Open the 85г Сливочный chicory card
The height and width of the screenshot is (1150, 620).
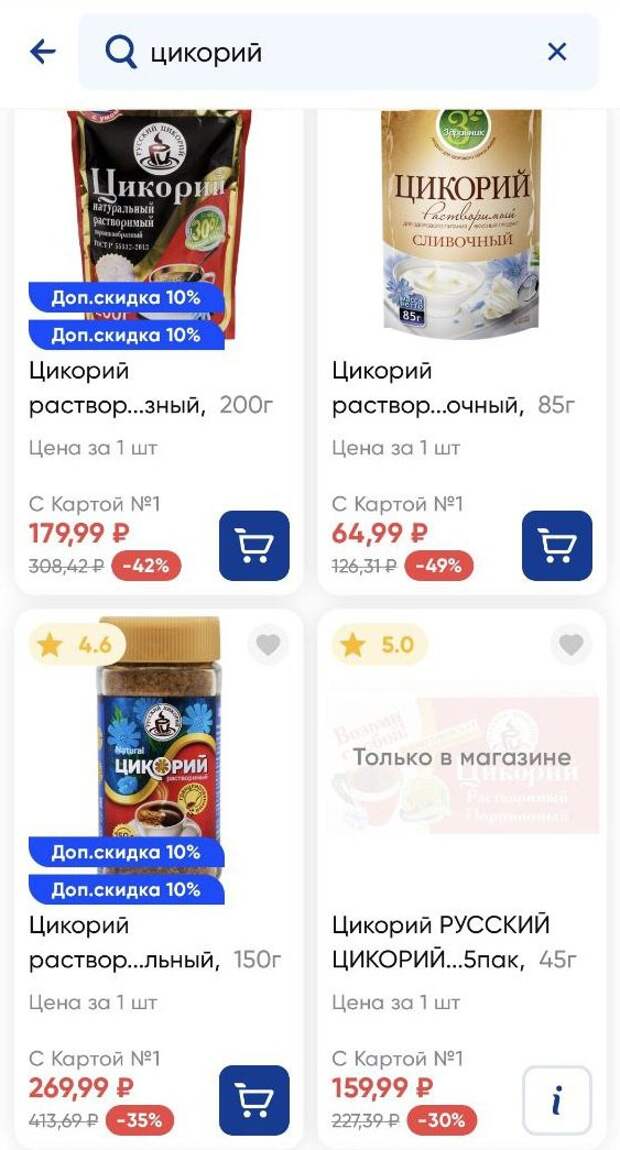pyautogui.click(x=453, y=388)
